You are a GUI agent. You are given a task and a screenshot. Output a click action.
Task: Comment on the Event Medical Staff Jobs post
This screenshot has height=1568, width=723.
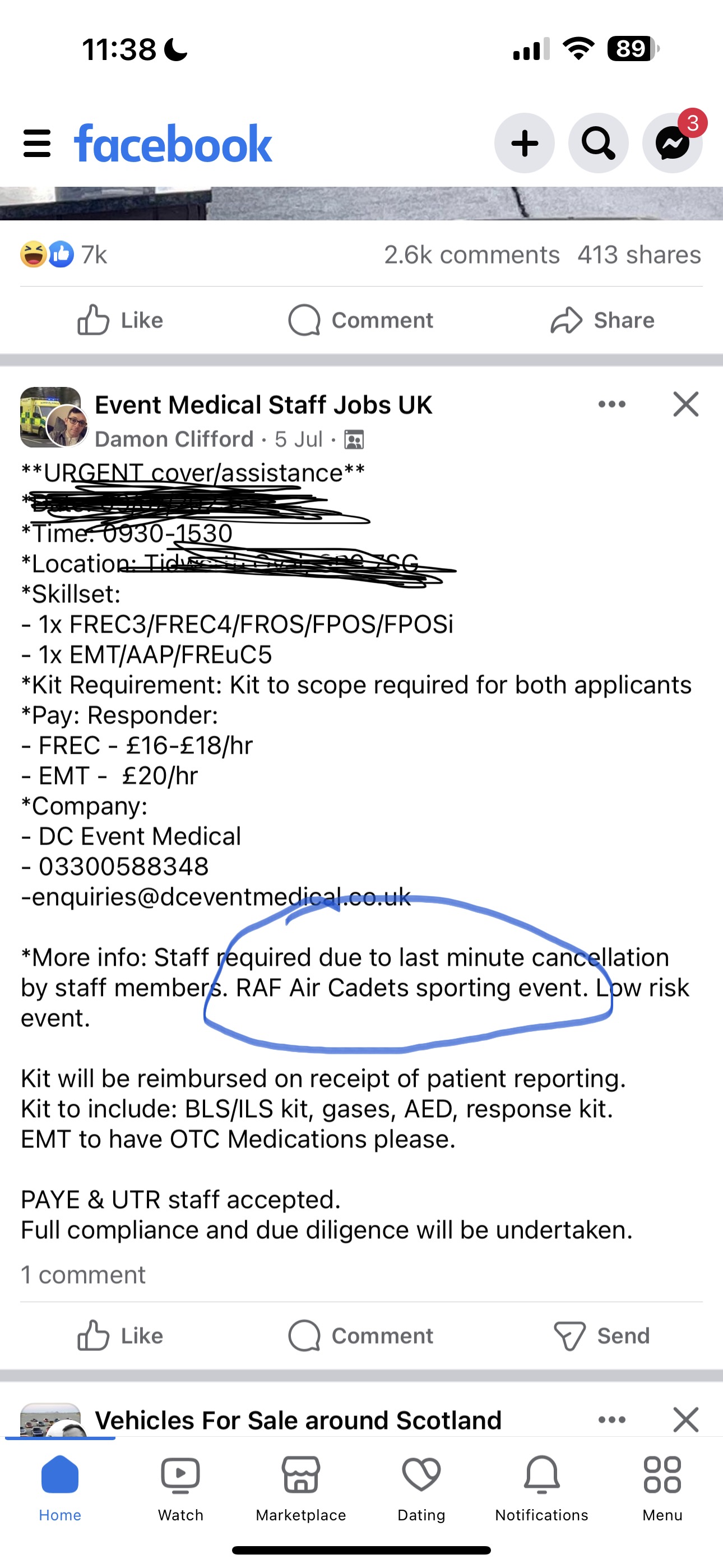pos(361,1335)
